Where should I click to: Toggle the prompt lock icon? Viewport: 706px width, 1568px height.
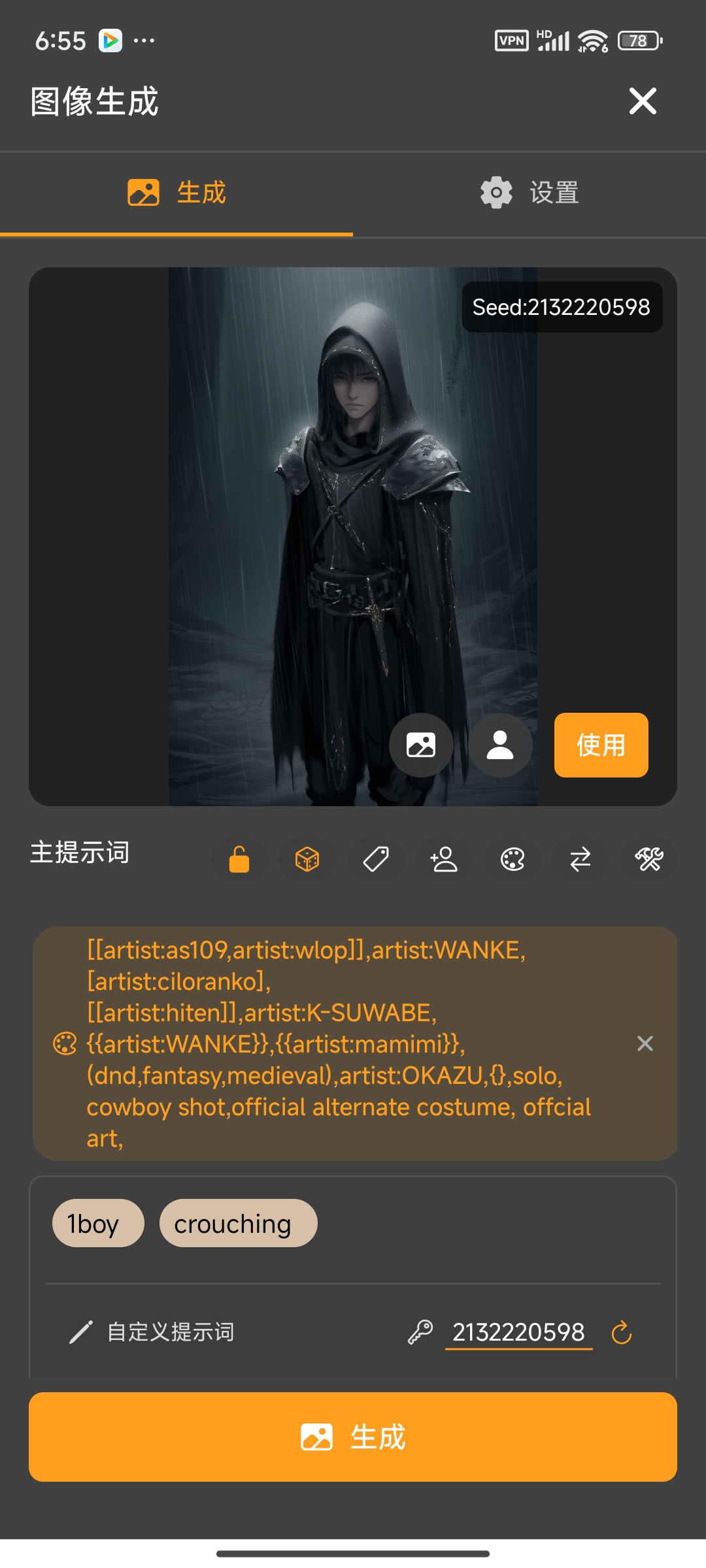click(239, 860)
